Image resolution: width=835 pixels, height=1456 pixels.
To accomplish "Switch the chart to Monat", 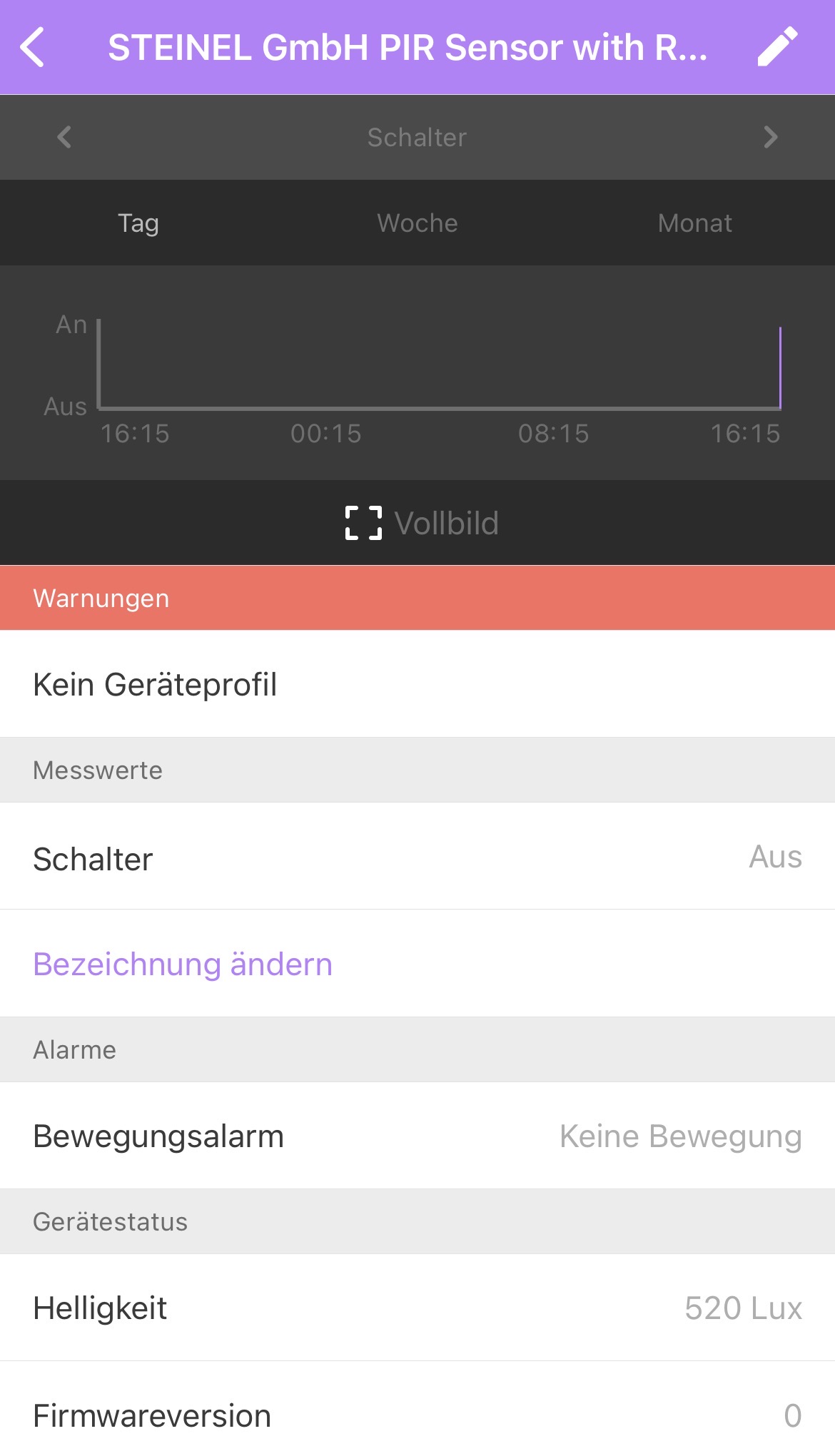I will (x=694, y=223).
